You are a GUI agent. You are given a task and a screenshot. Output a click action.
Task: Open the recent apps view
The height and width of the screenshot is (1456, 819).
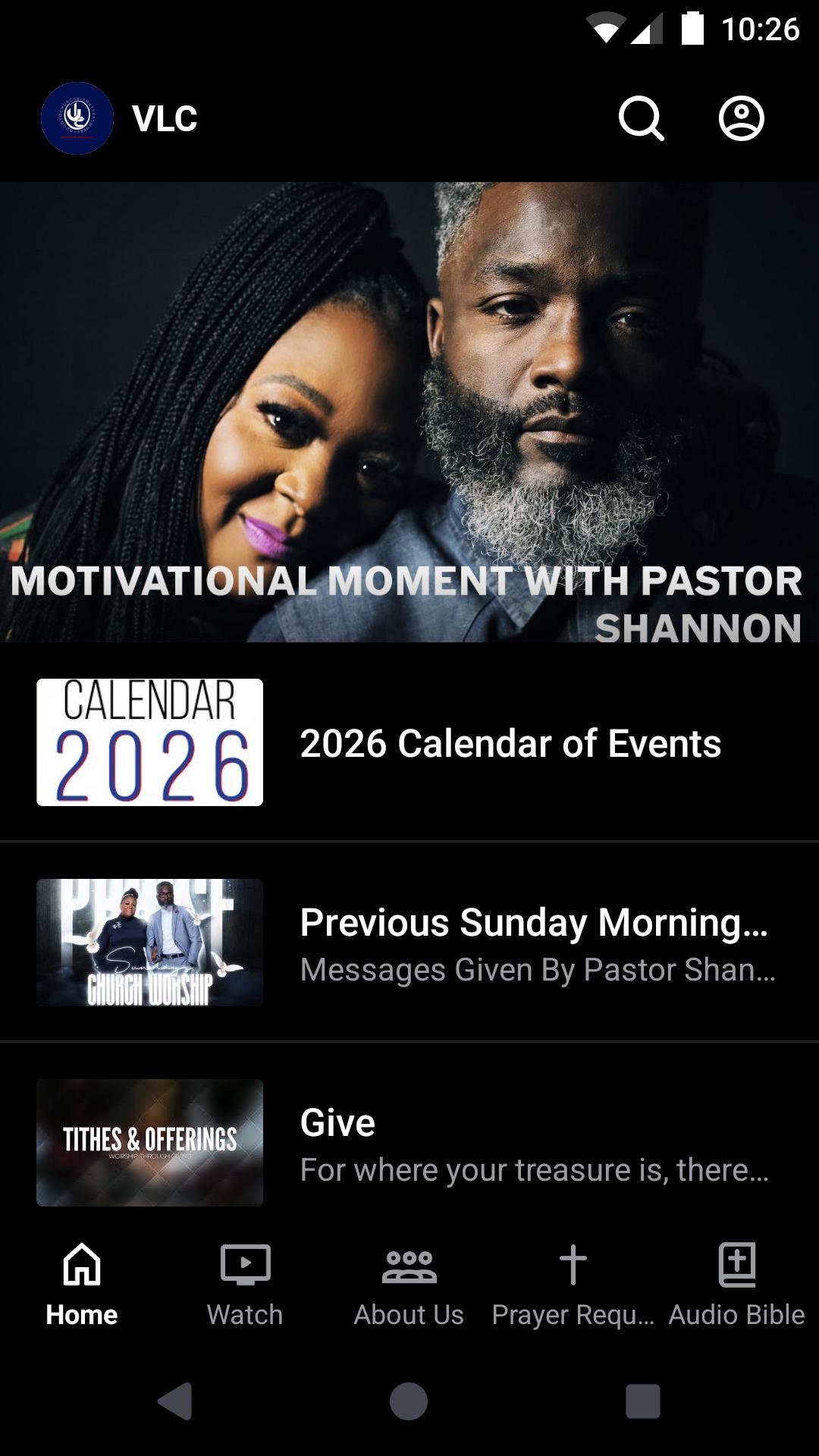[642, 1401]
